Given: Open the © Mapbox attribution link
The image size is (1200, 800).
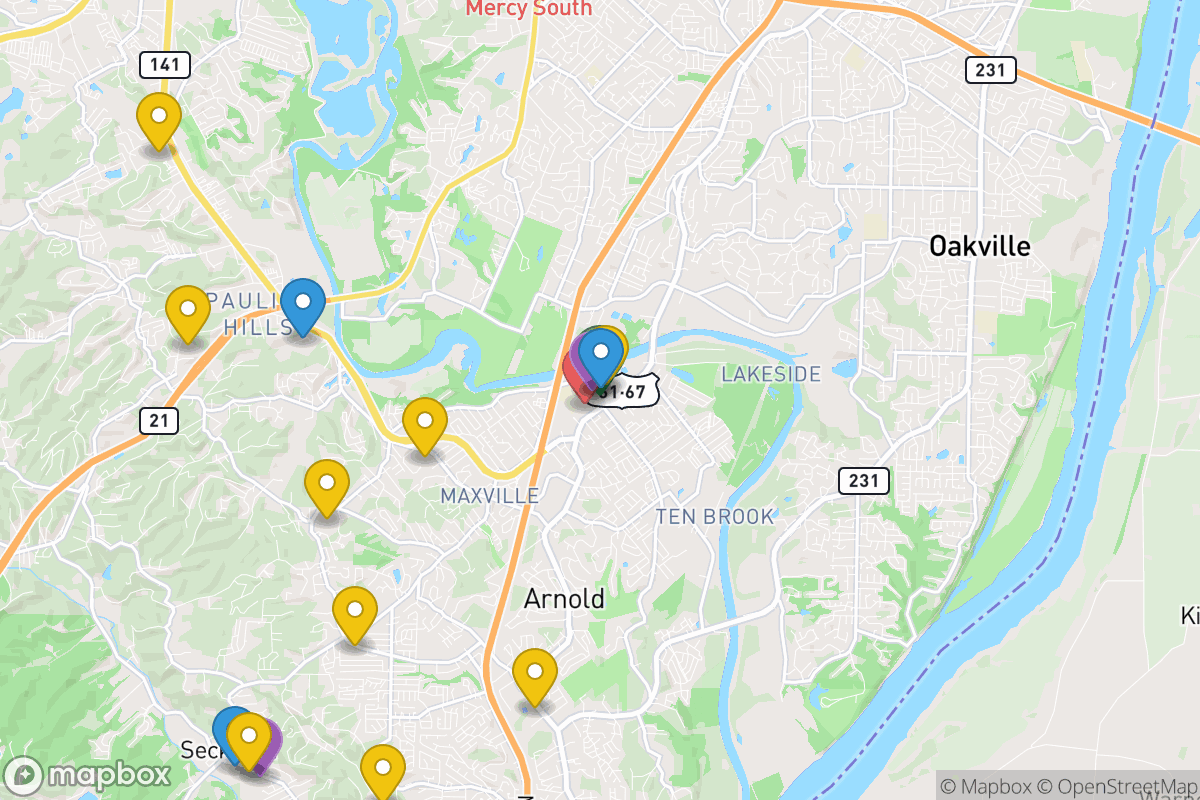Looking at the screenshot, I should point(985,786).
